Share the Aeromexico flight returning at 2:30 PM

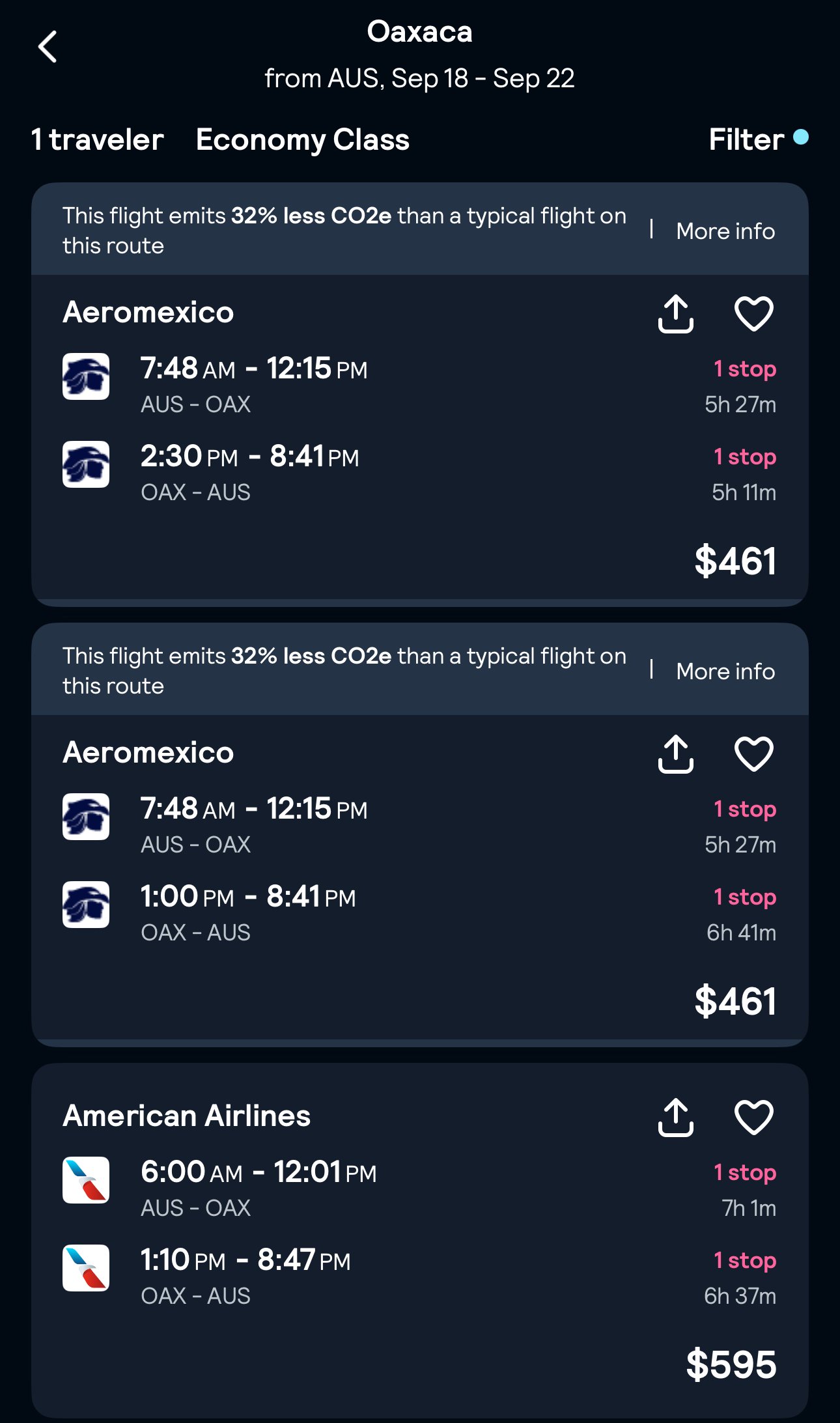[676, 314]
